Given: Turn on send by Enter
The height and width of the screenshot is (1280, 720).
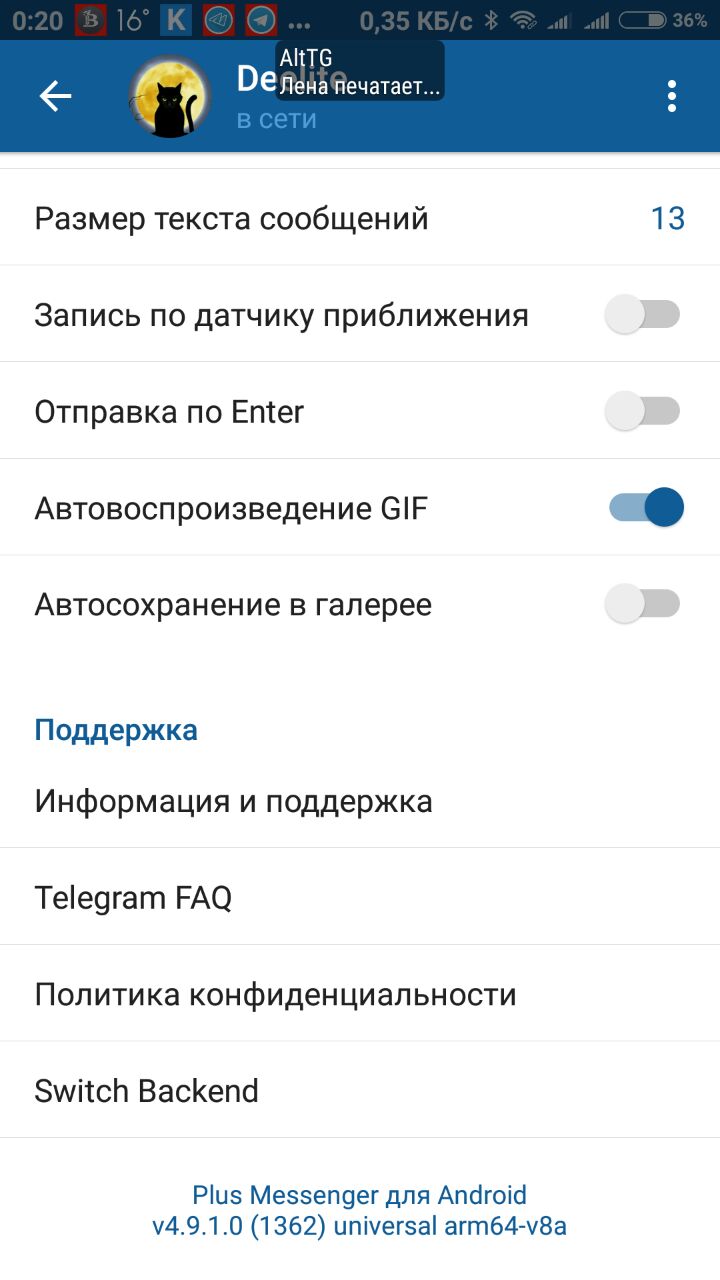Looking at the screenshot, I should [x=644, y=411].
